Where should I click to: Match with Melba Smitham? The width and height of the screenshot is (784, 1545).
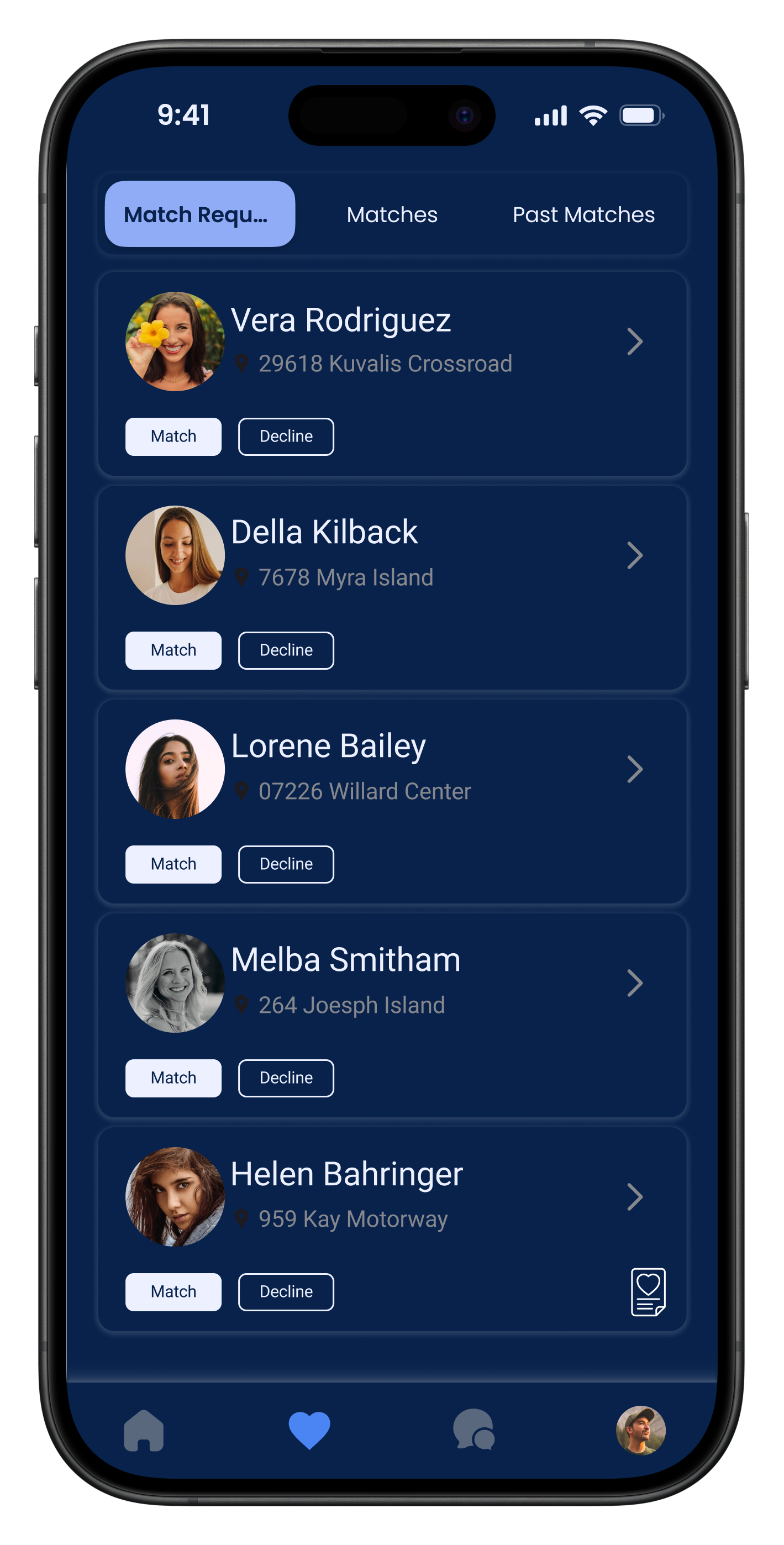173,1078
